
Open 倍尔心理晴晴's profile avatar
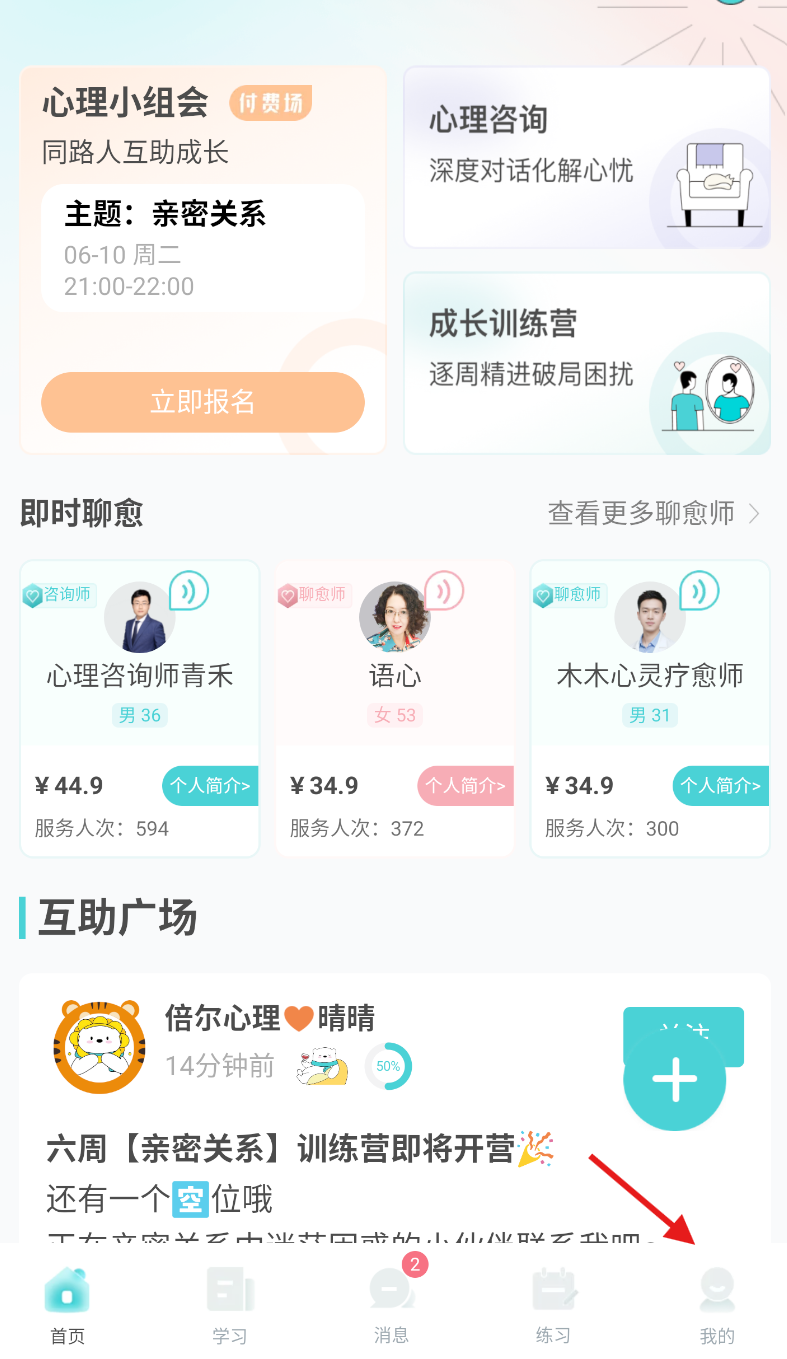(93, 1046)
